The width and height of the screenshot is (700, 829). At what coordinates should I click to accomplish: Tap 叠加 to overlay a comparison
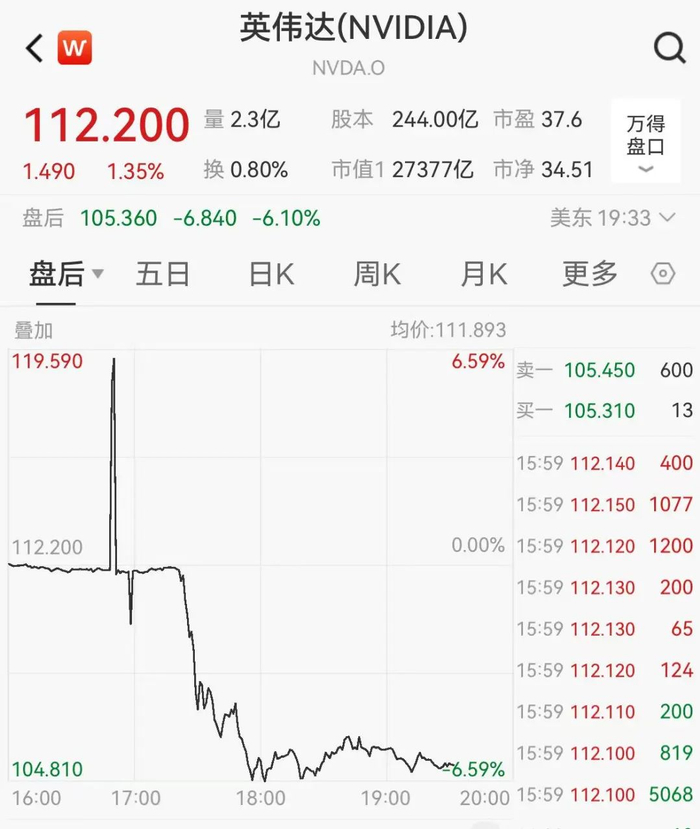pos(34,330)
